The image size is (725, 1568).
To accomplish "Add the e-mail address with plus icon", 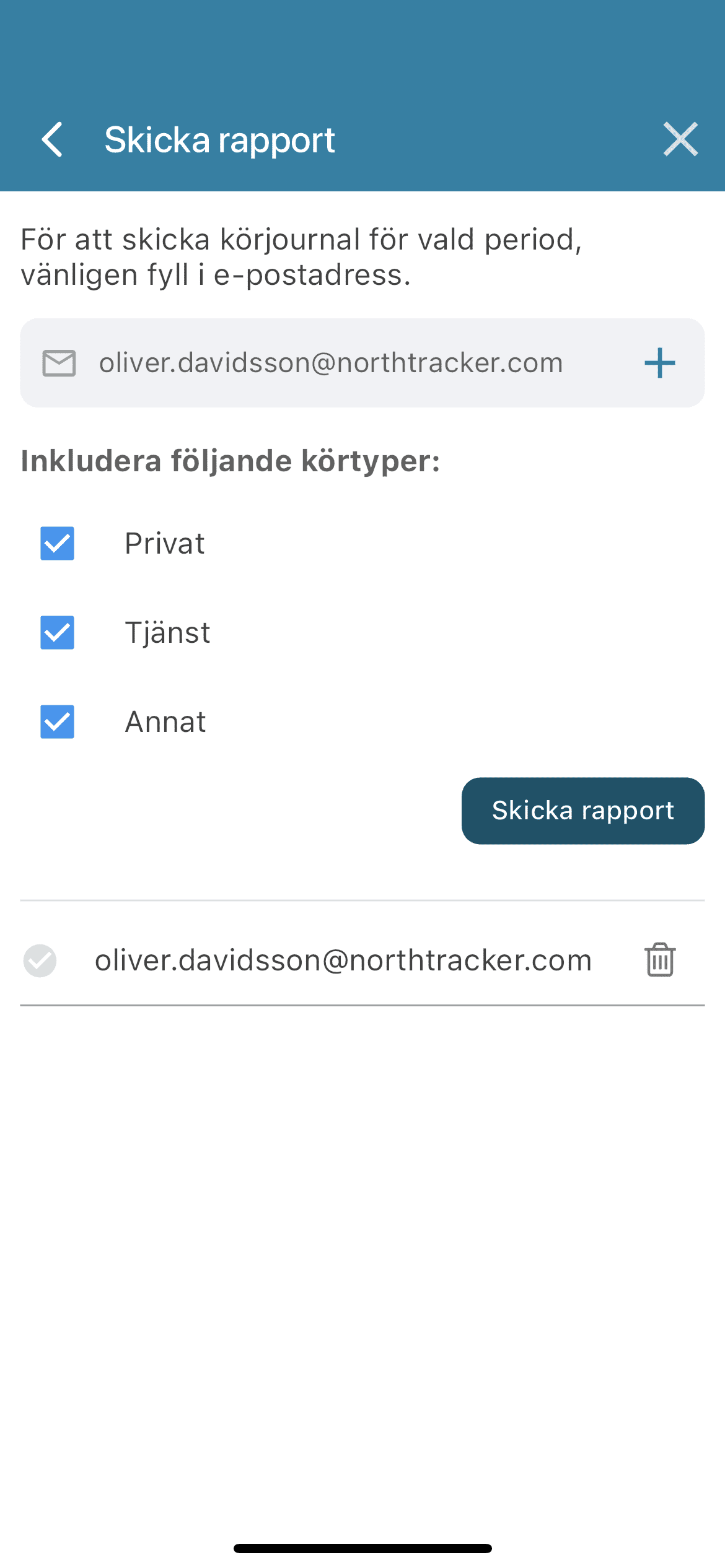I will [659, 363].
